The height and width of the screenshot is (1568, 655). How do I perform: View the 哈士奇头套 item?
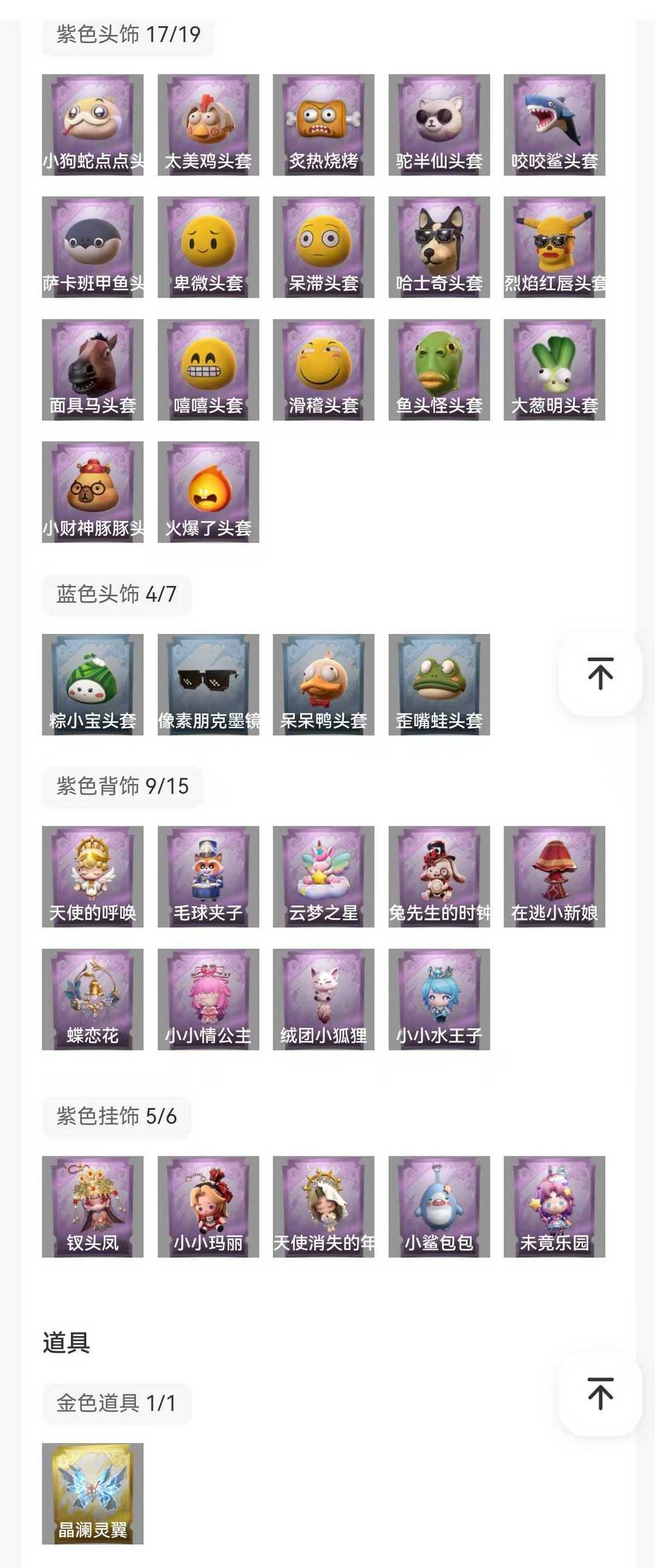438,247
